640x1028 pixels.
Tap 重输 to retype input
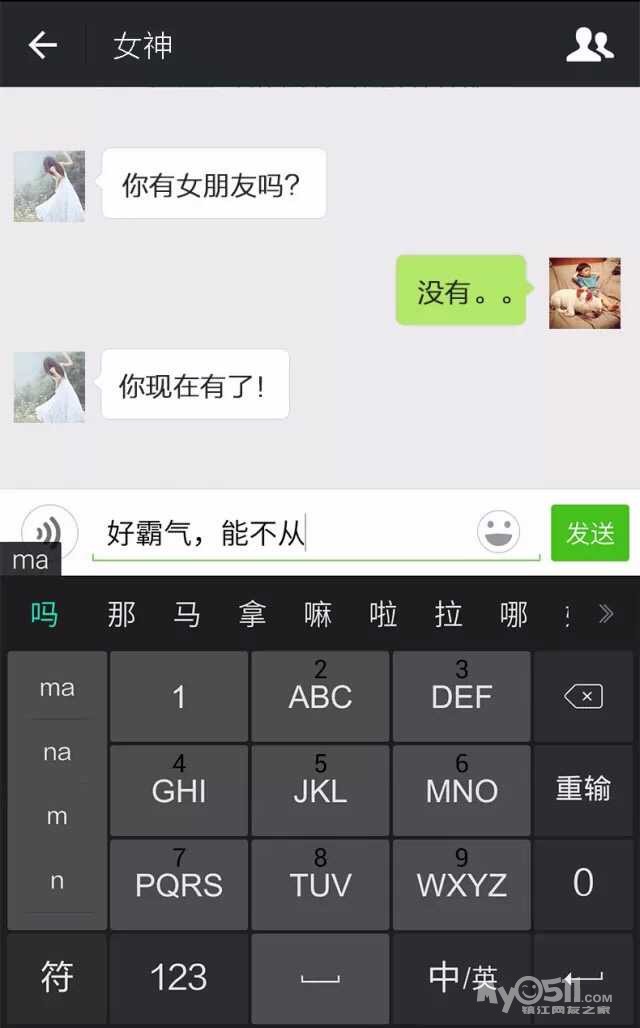583,789
